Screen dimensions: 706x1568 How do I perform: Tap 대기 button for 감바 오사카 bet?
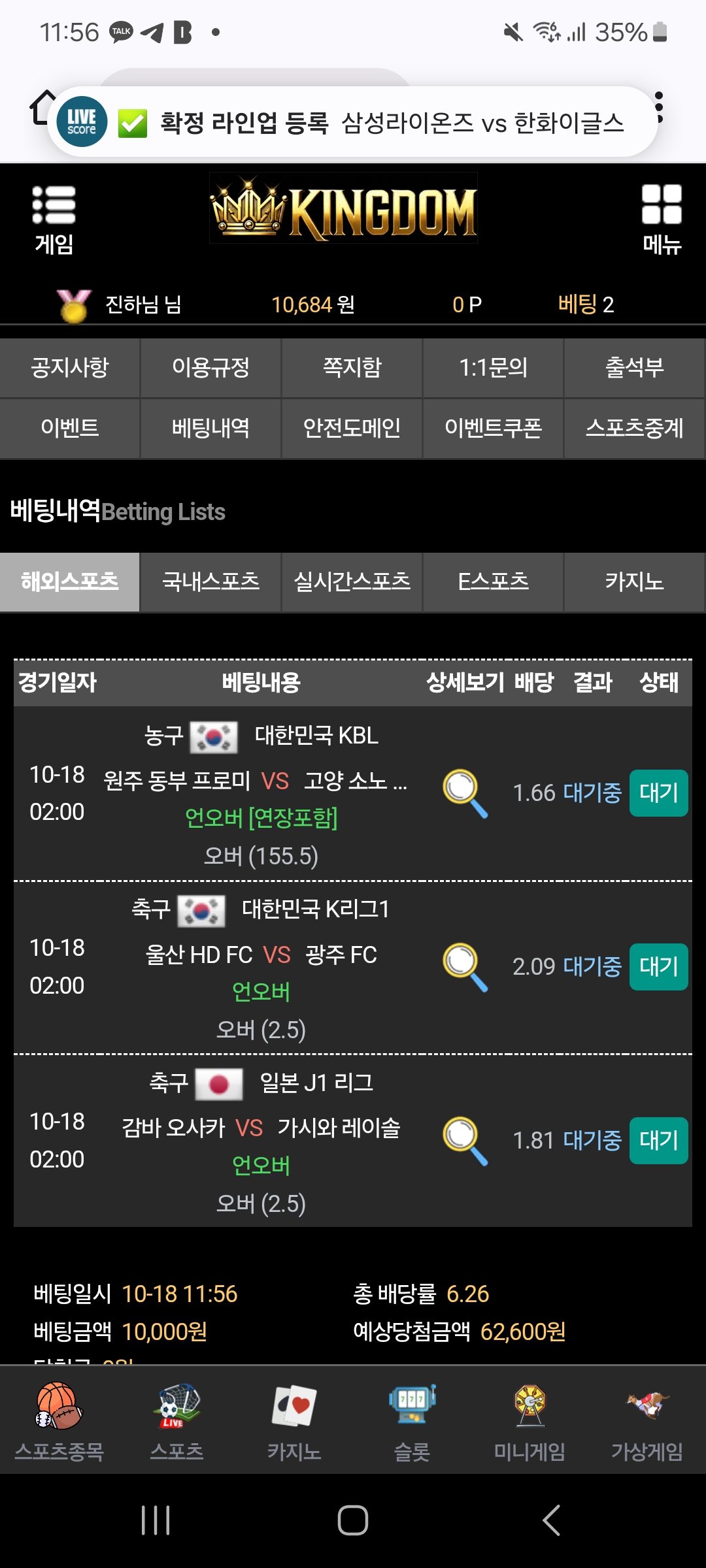[x=658, y=1141]
